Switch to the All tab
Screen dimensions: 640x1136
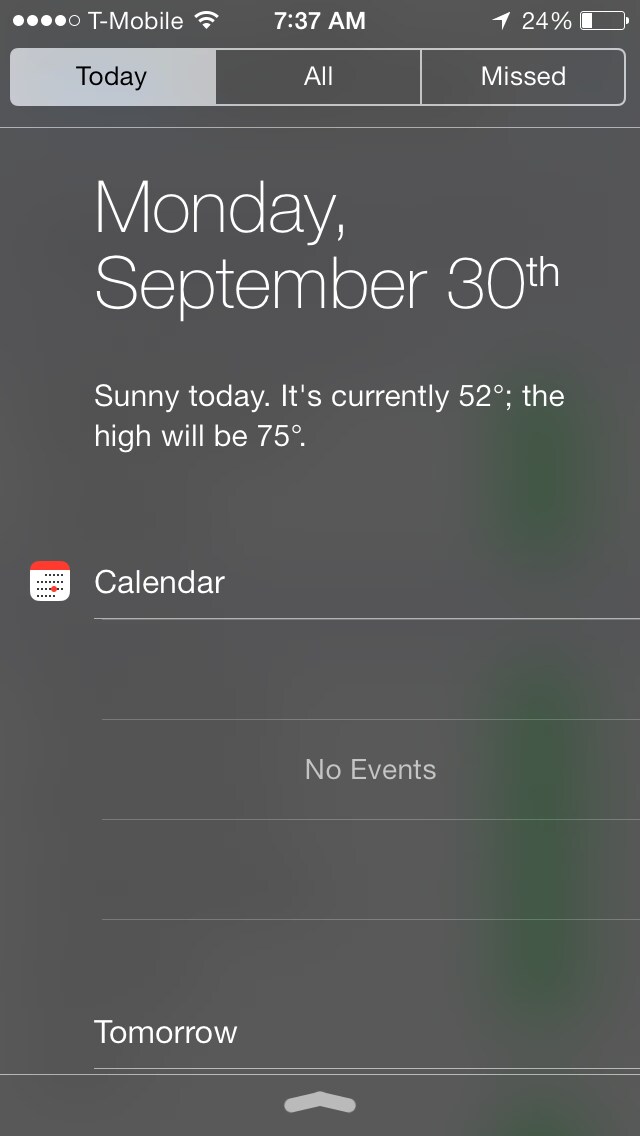[x=318, y=77]
